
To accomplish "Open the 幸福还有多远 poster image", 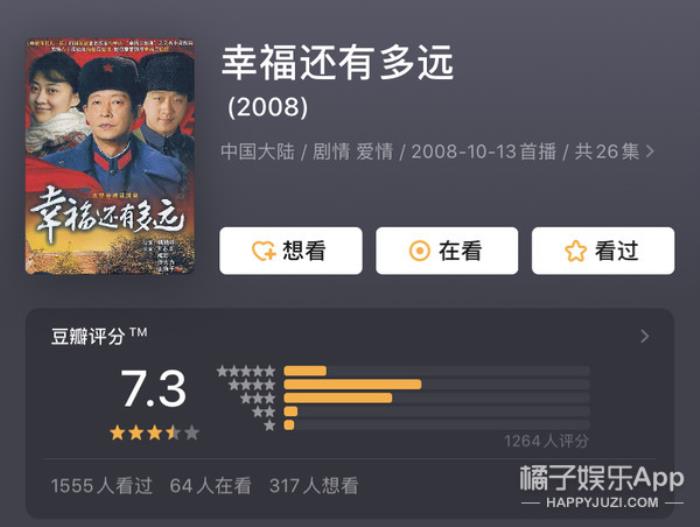I will [x=111, y=157].
